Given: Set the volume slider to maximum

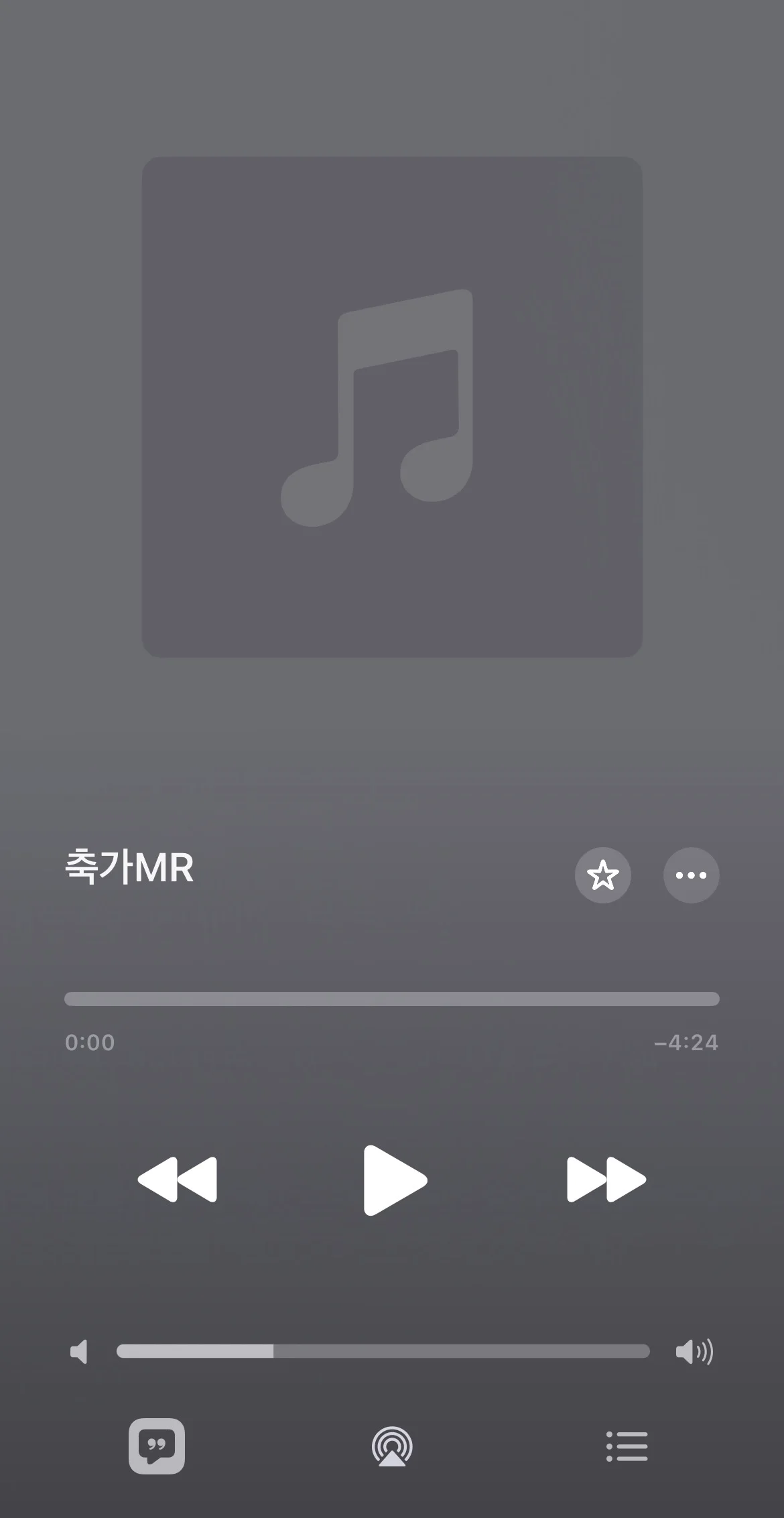Looking at the screenshot, I should click(647, 1351).
